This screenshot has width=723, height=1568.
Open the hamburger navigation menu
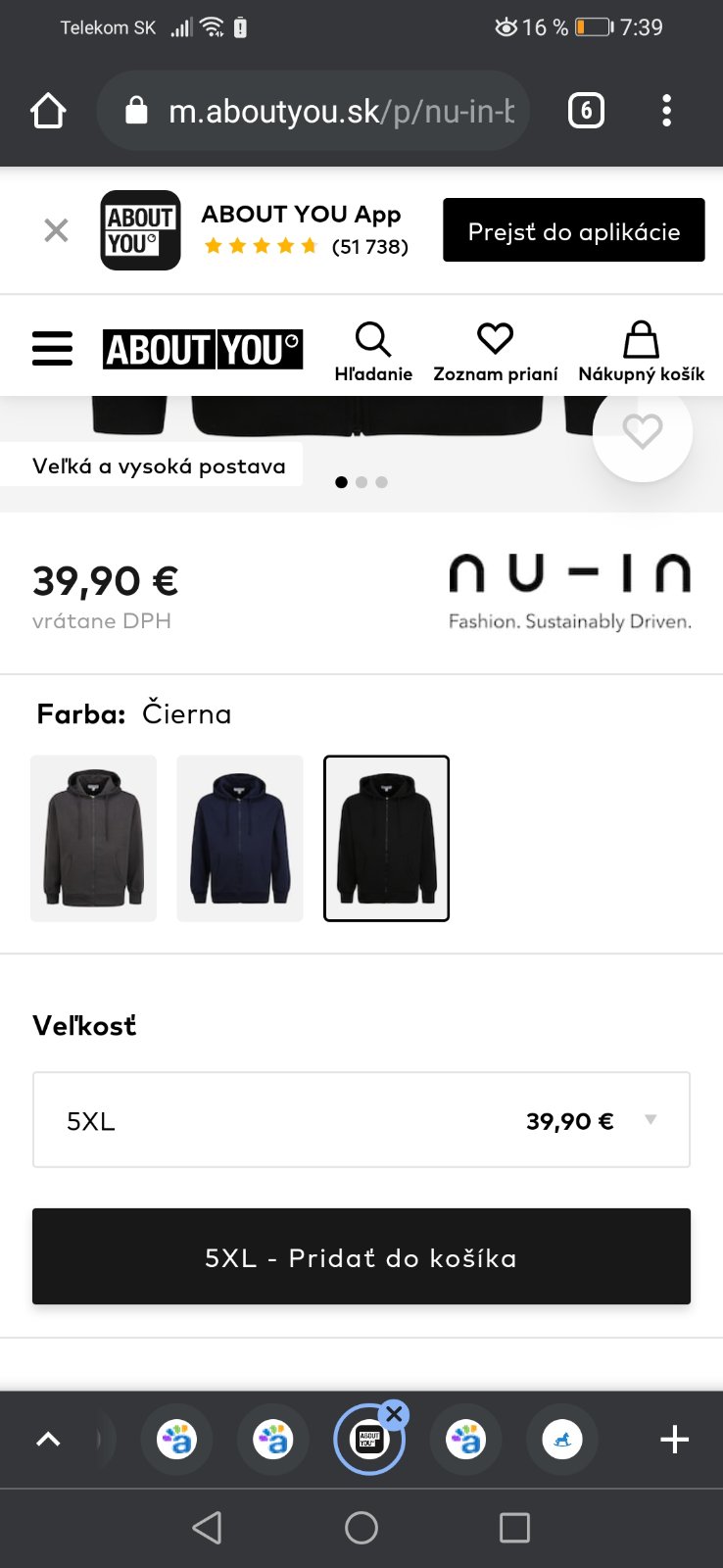tap(52, 349)
